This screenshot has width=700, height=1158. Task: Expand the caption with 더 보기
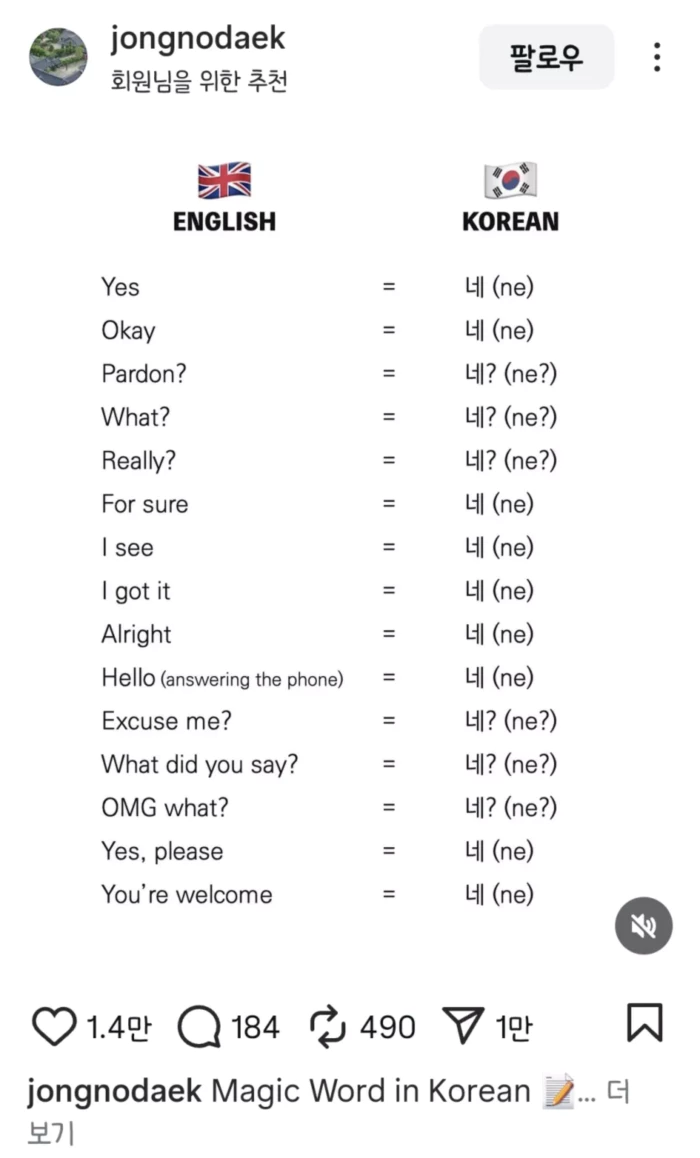click(617, 1092)
